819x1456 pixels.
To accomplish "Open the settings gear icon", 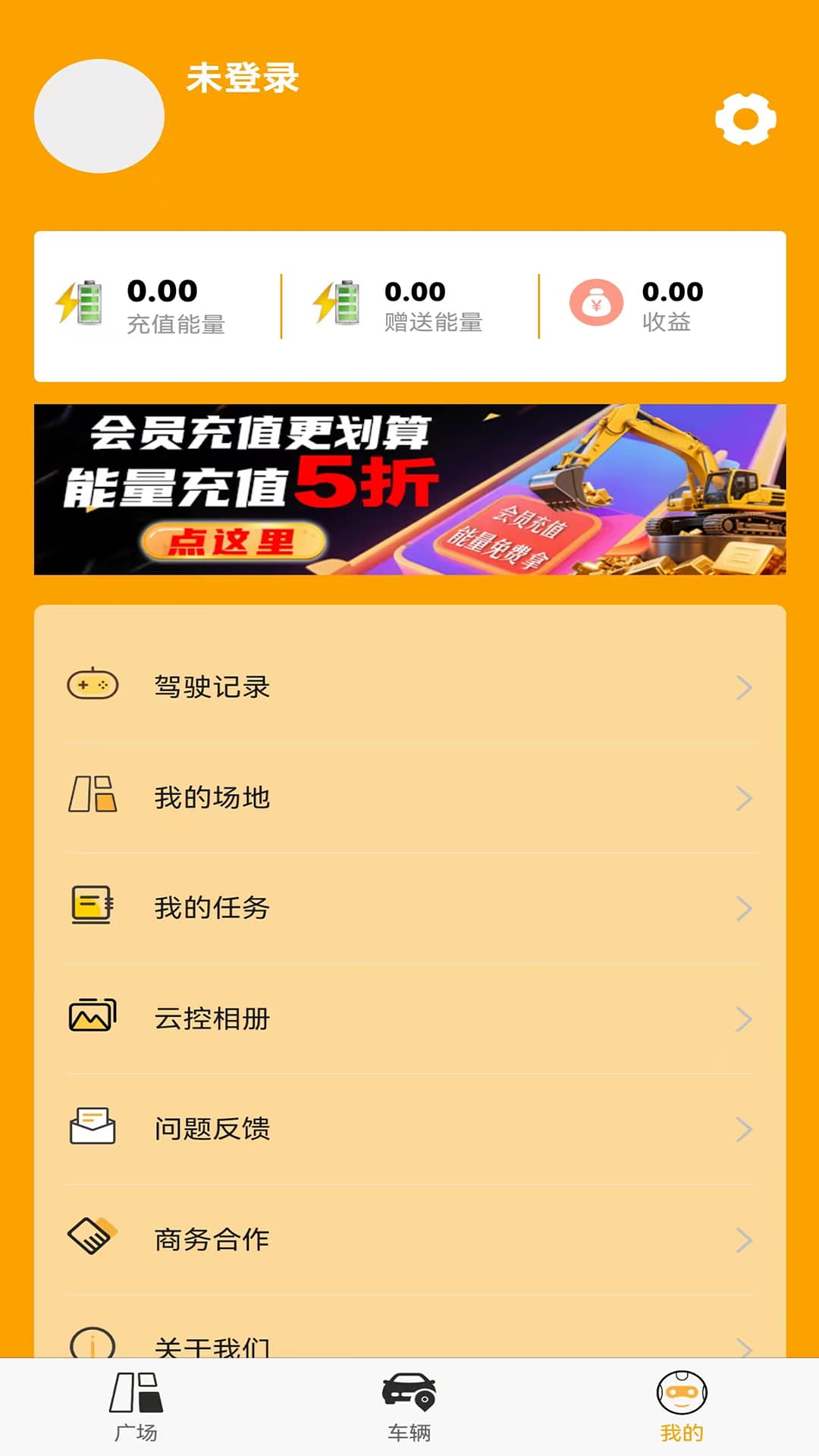I will 746,120.
